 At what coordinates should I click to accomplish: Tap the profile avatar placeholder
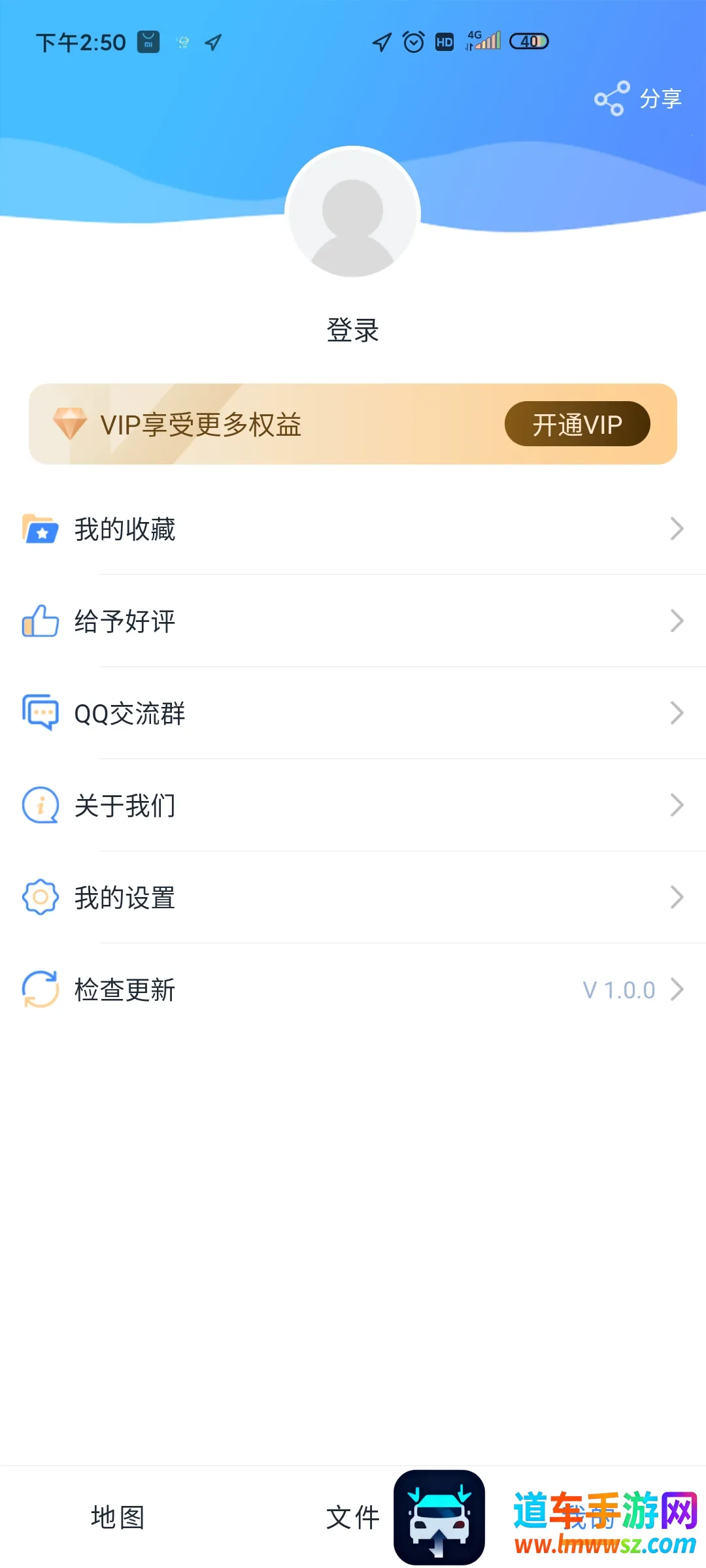pyautogui.click(x=353, y=212)
